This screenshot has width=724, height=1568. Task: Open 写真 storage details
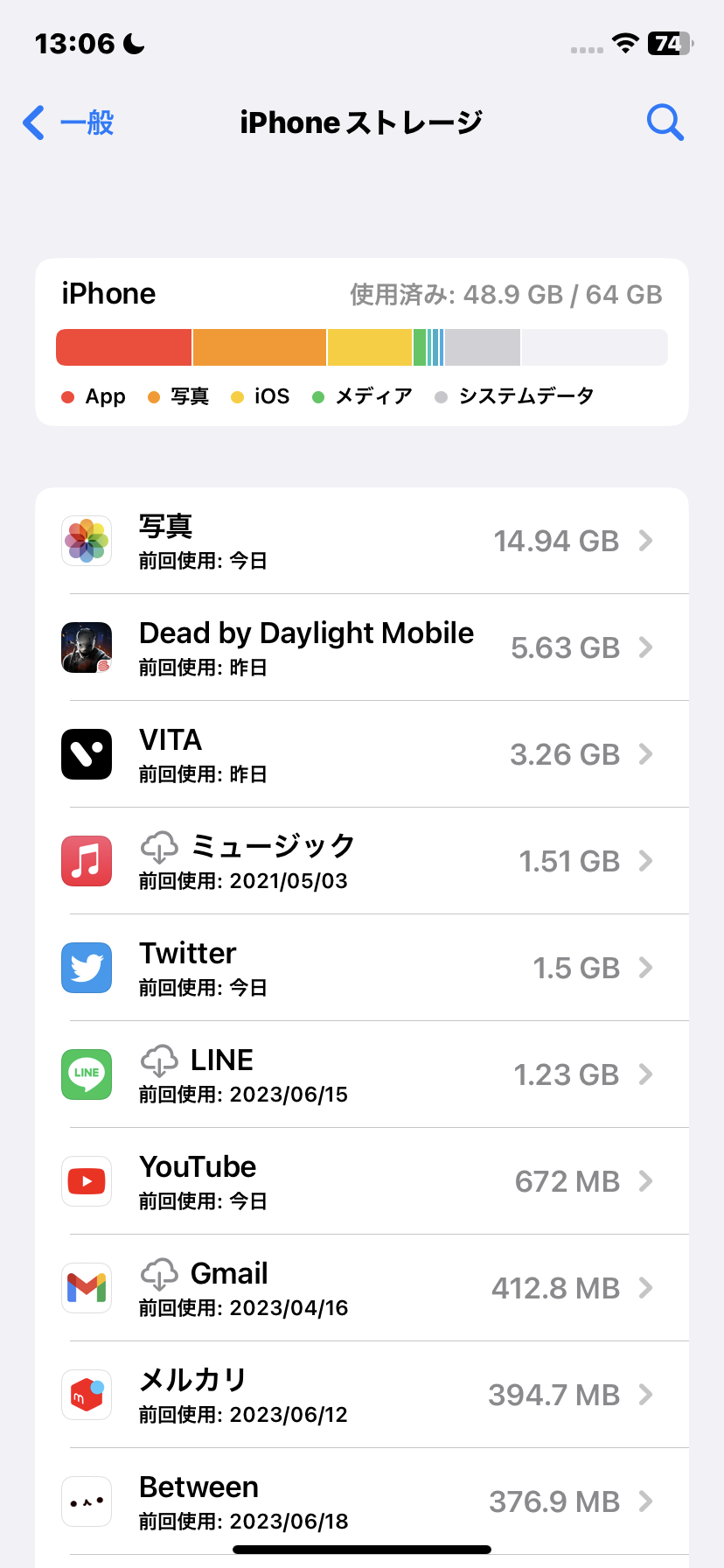coord(362,541)
